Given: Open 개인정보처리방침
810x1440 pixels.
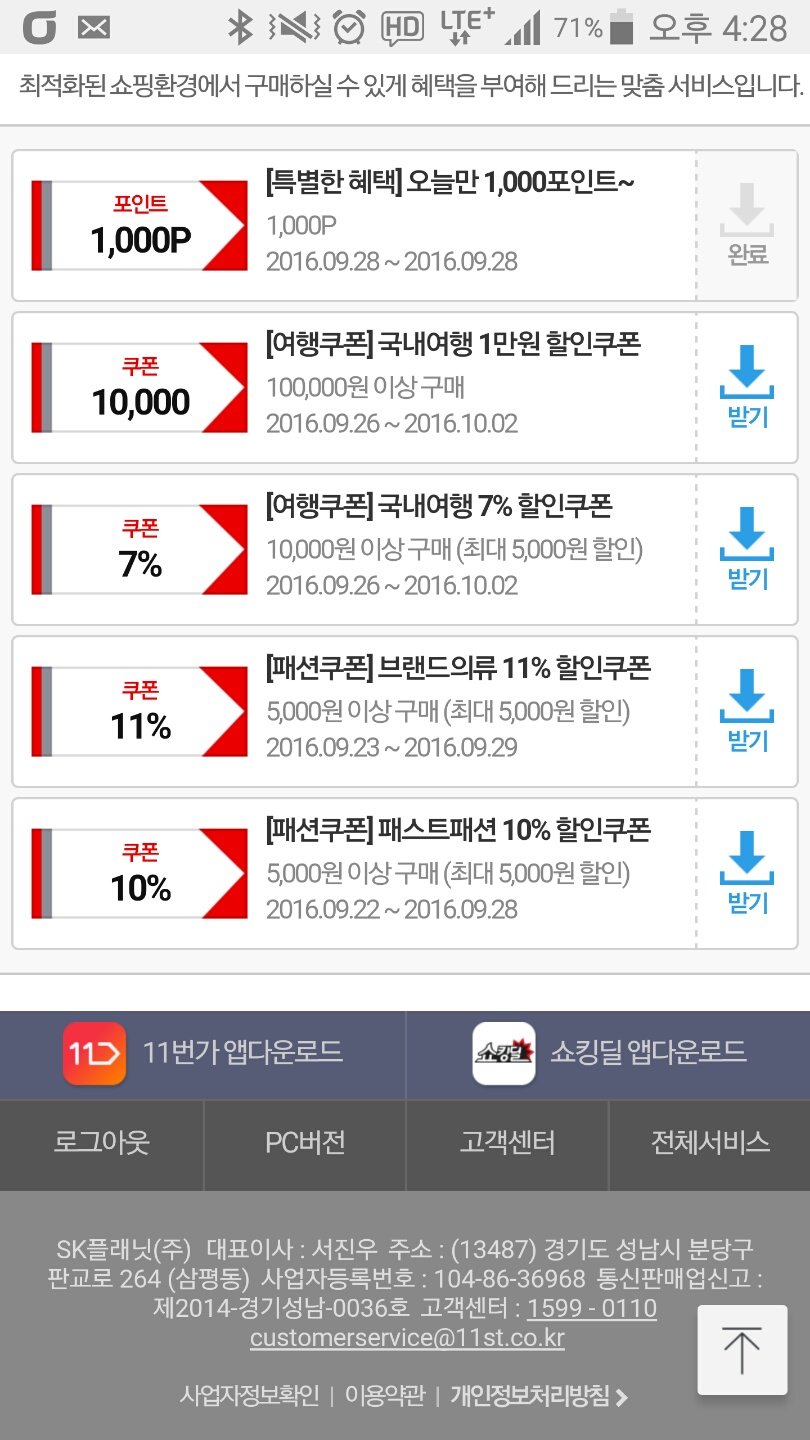Looking at the screenshot, I should (539, 1396).
